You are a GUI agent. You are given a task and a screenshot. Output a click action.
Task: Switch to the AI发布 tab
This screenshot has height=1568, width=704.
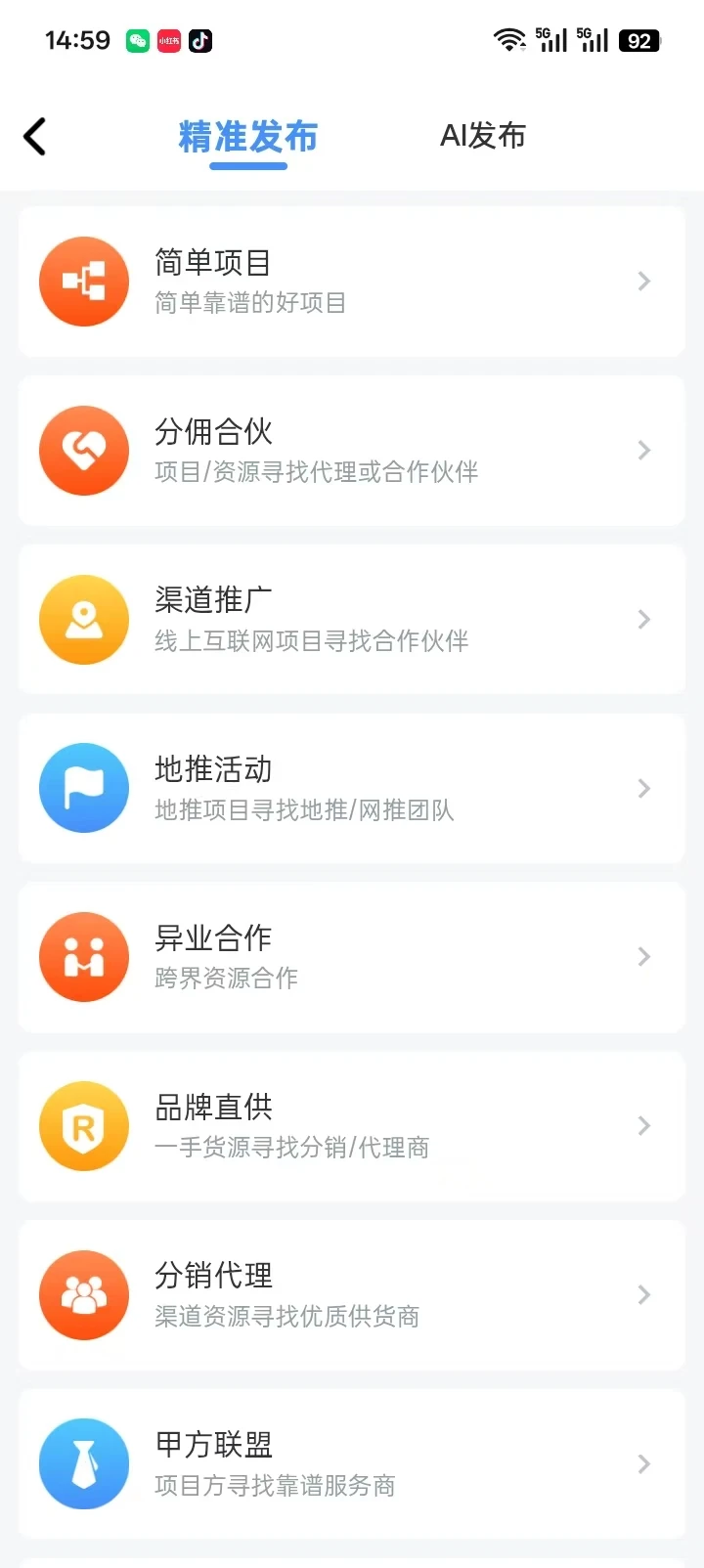coord(483,136)
